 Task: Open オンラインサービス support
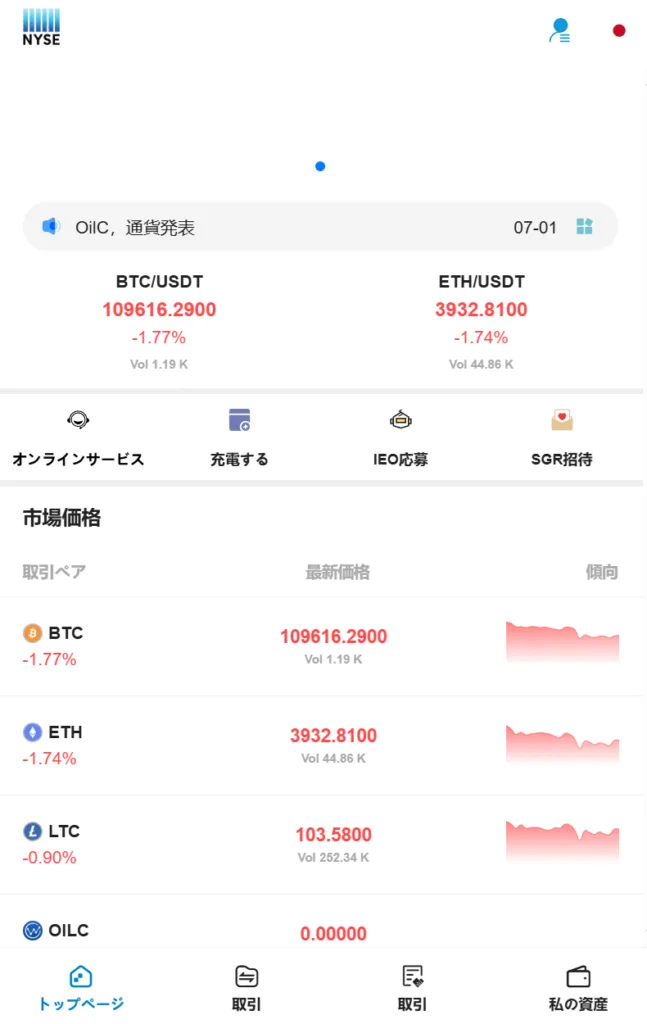(x=78, y=438)
